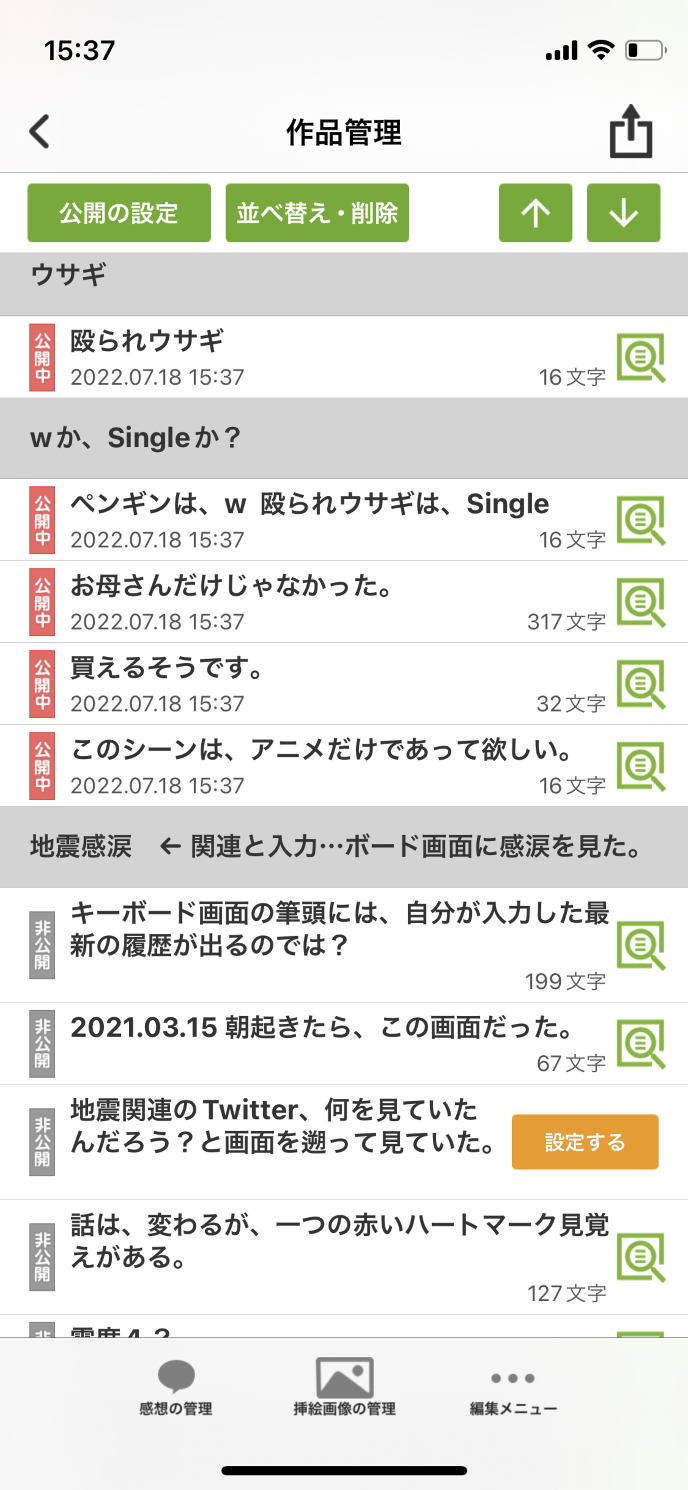Image resolution: width=688 pixels, height=1490 pixels.
Task: Preview 殴られウサギ with its magnifier icon
Action: [x=640, y=357]
